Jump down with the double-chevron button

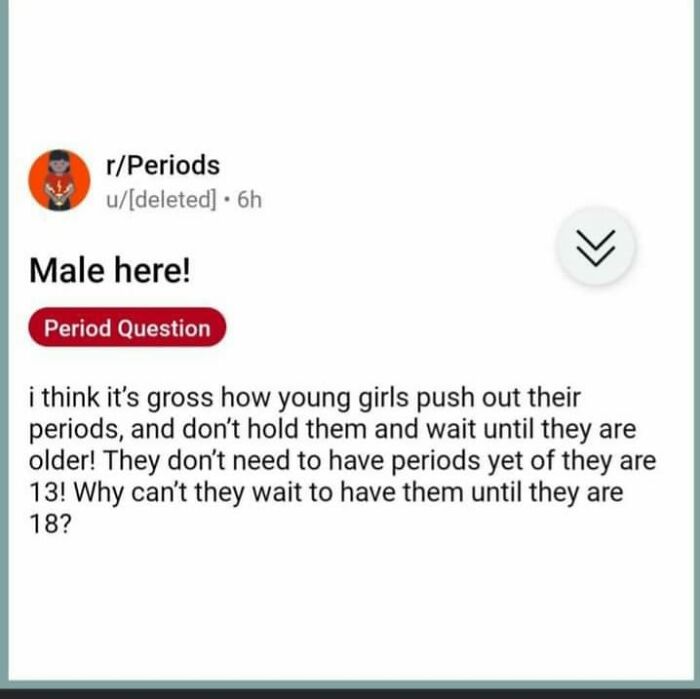(x=595, y=247)
